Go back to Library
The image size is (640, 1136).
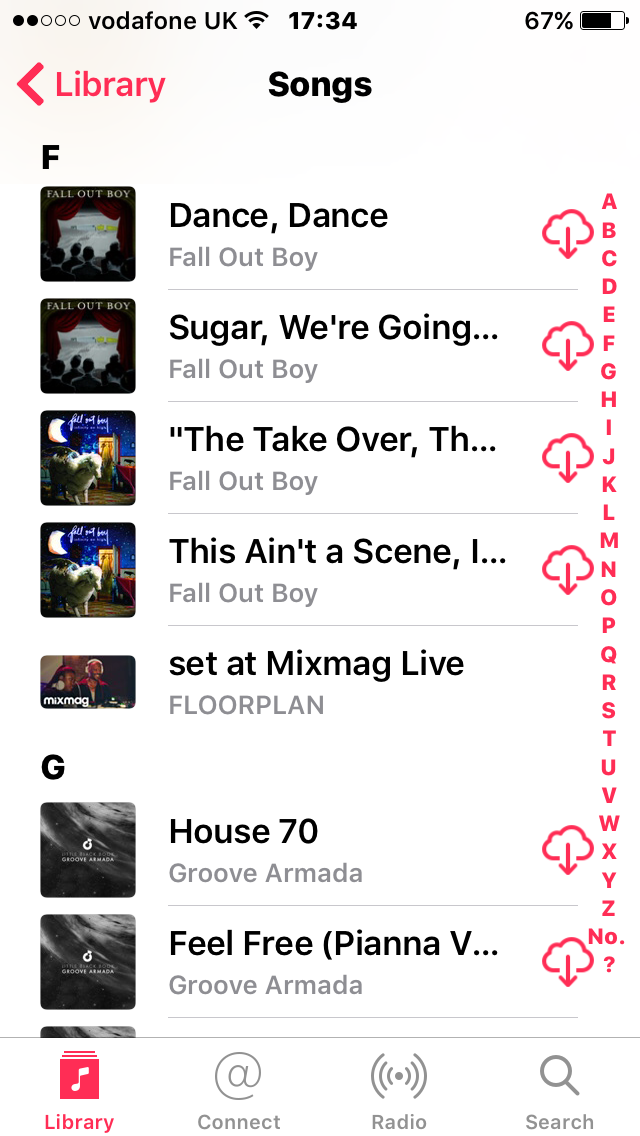tap(91, 85)
